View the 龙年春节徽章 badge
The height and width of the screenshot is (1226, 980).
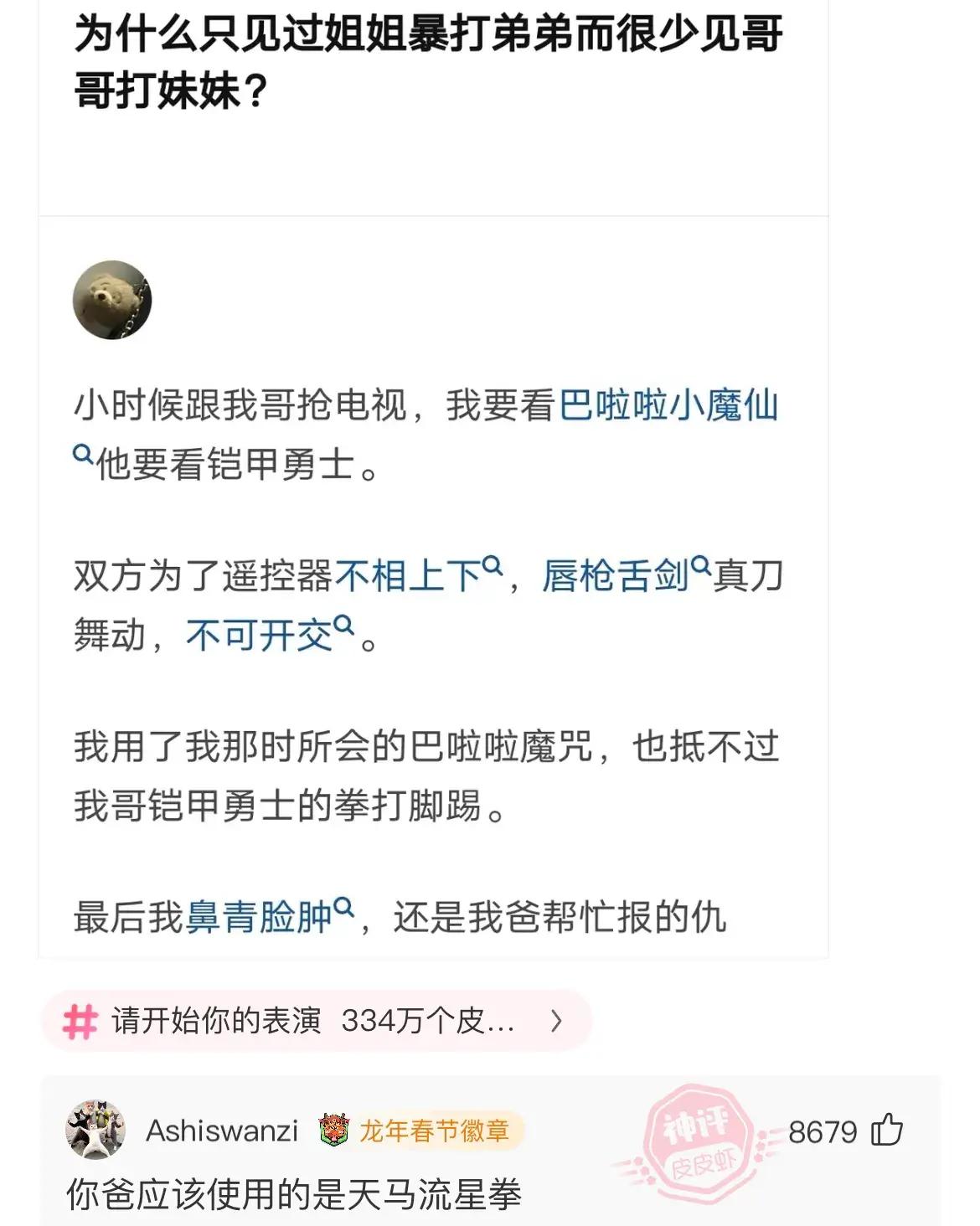(x=420, y=1131)
